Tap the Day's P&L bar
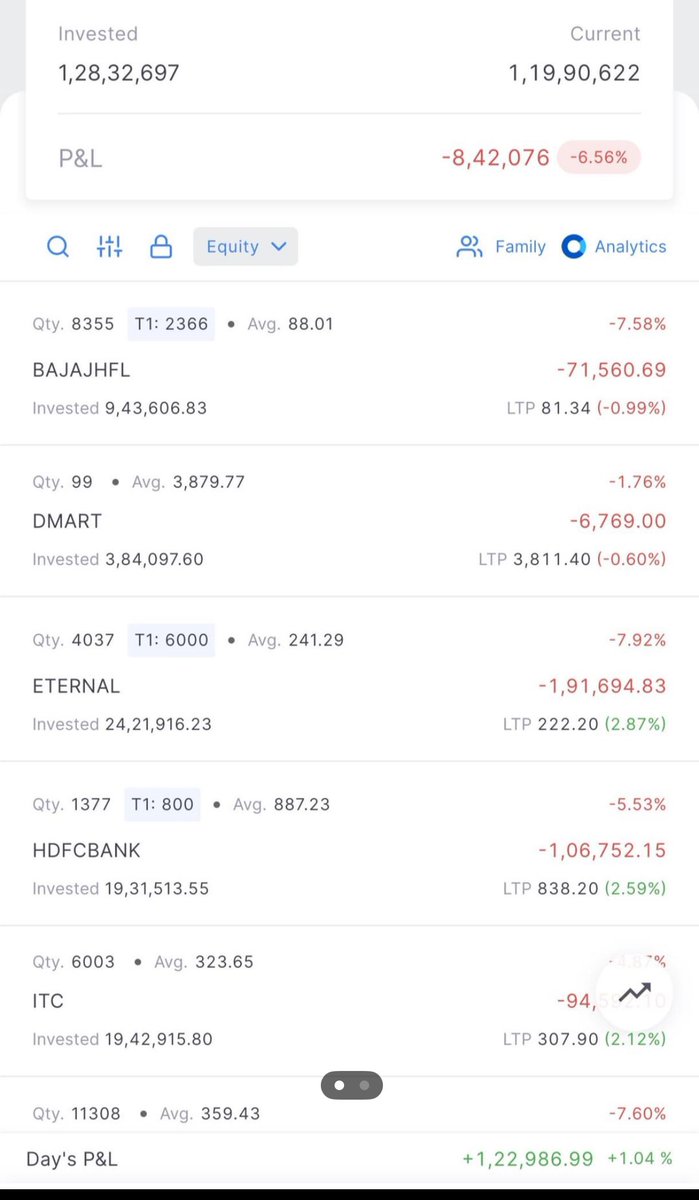 349,1159
